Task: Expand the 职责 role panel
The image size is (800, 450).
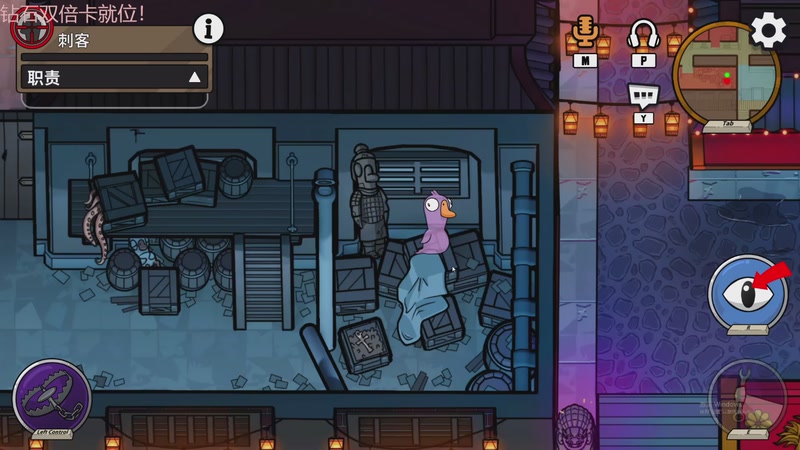Action: (194, 77)
